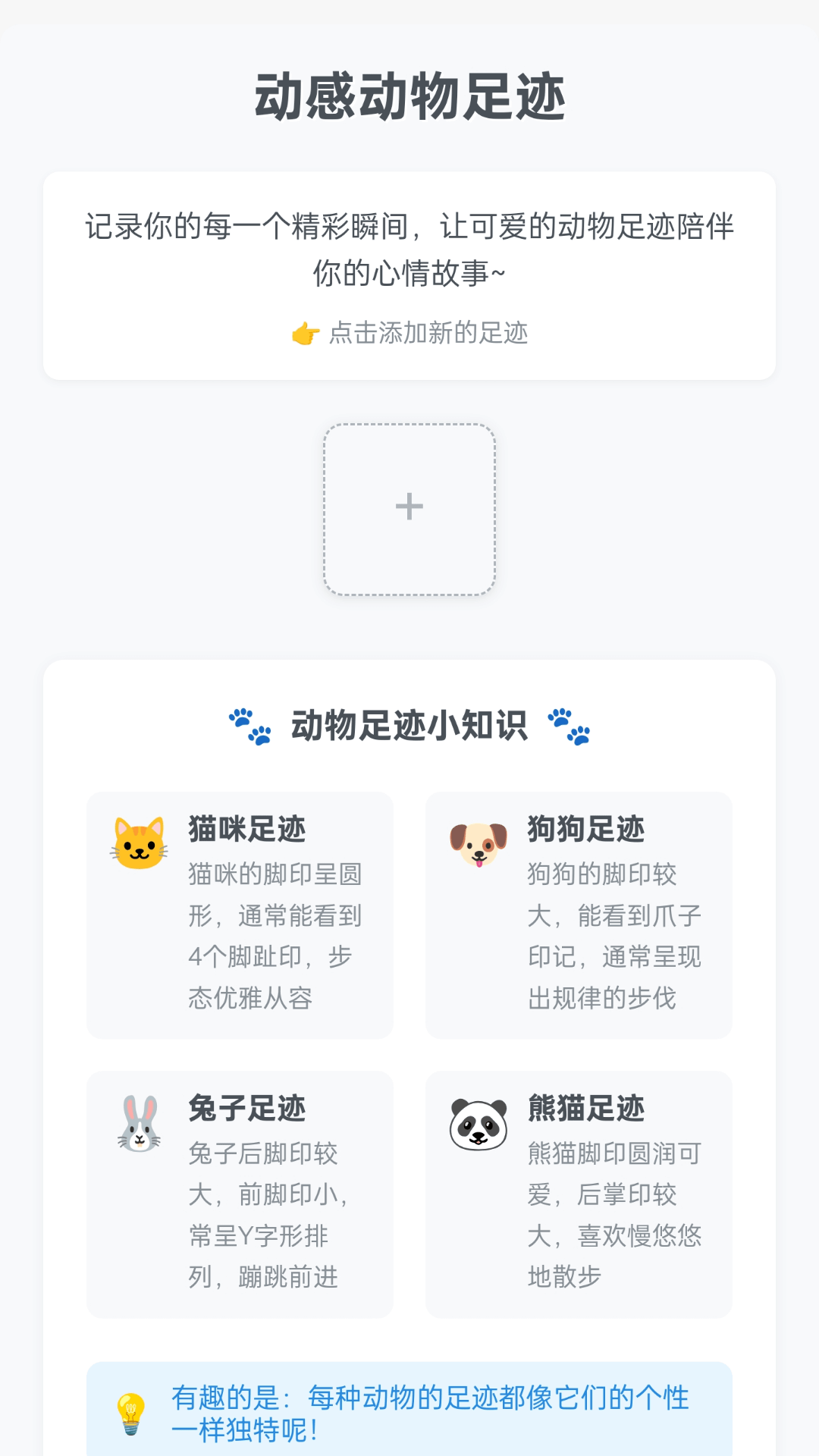Click the plus sign inside the dashed box
This screenshot has height=1456, width=819.
409,506
